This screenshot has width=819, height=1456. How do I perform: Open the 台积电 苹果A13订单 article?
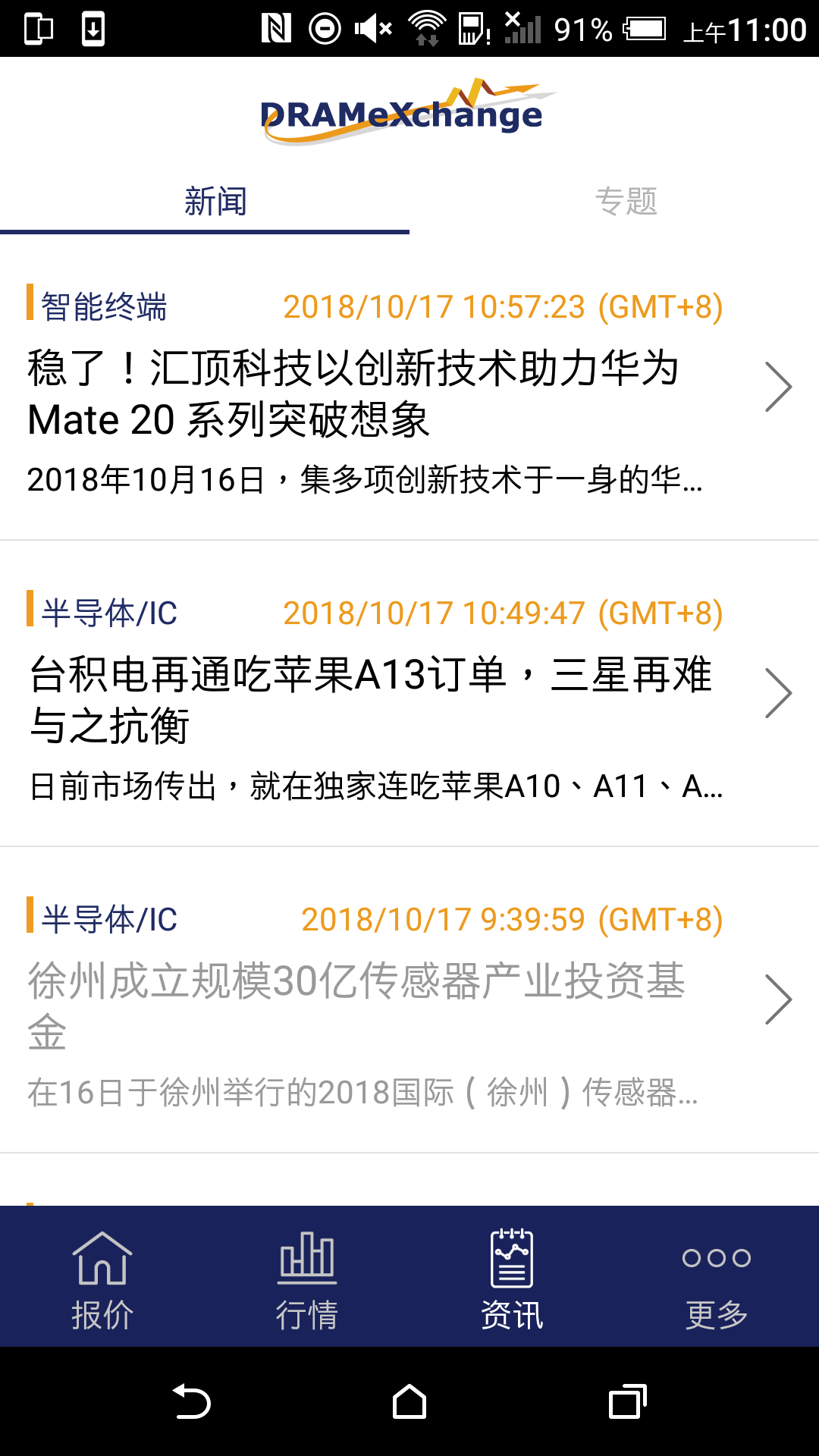coord(409,694)
